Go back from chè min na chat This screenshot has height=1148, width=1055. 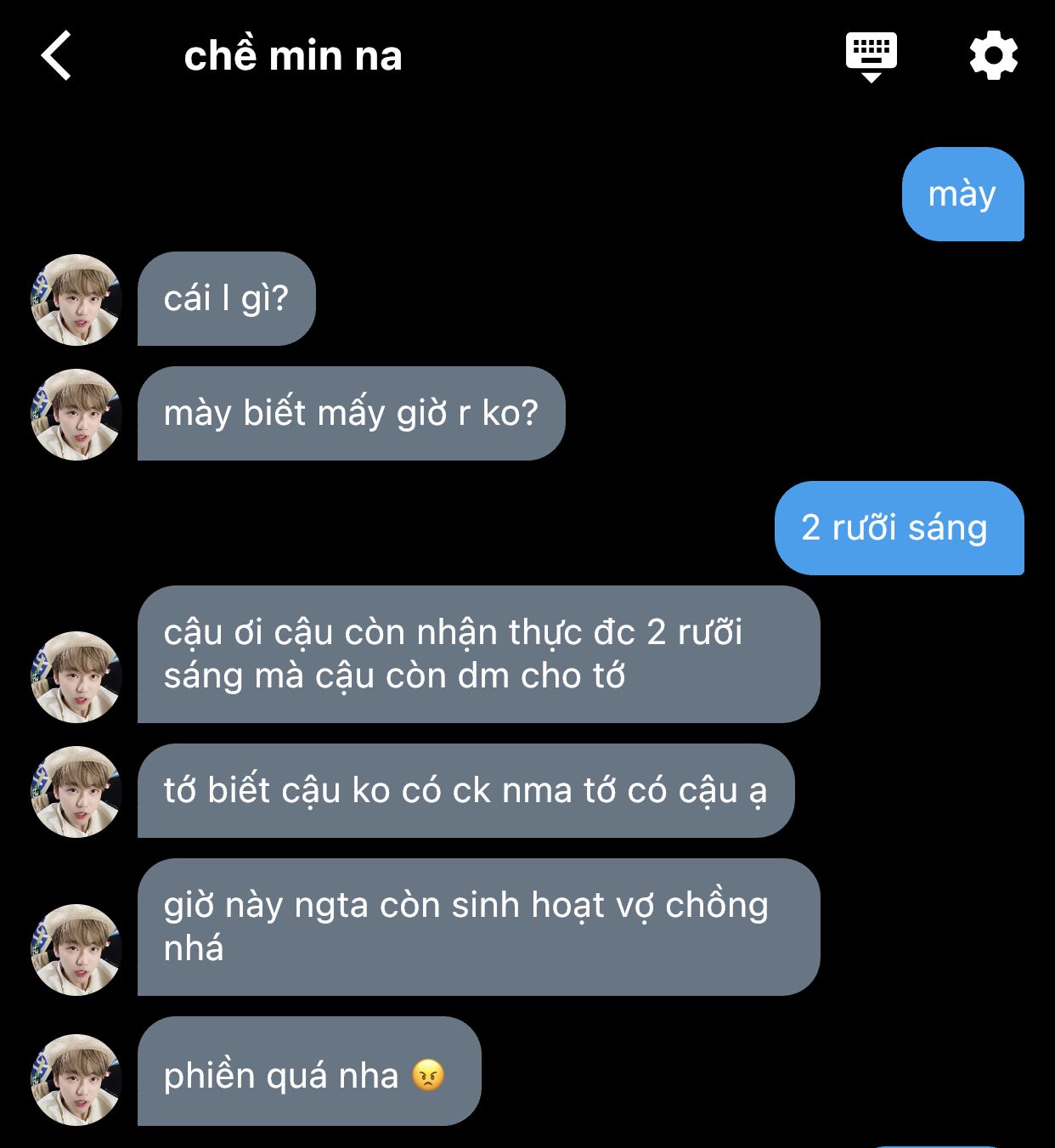56,56
